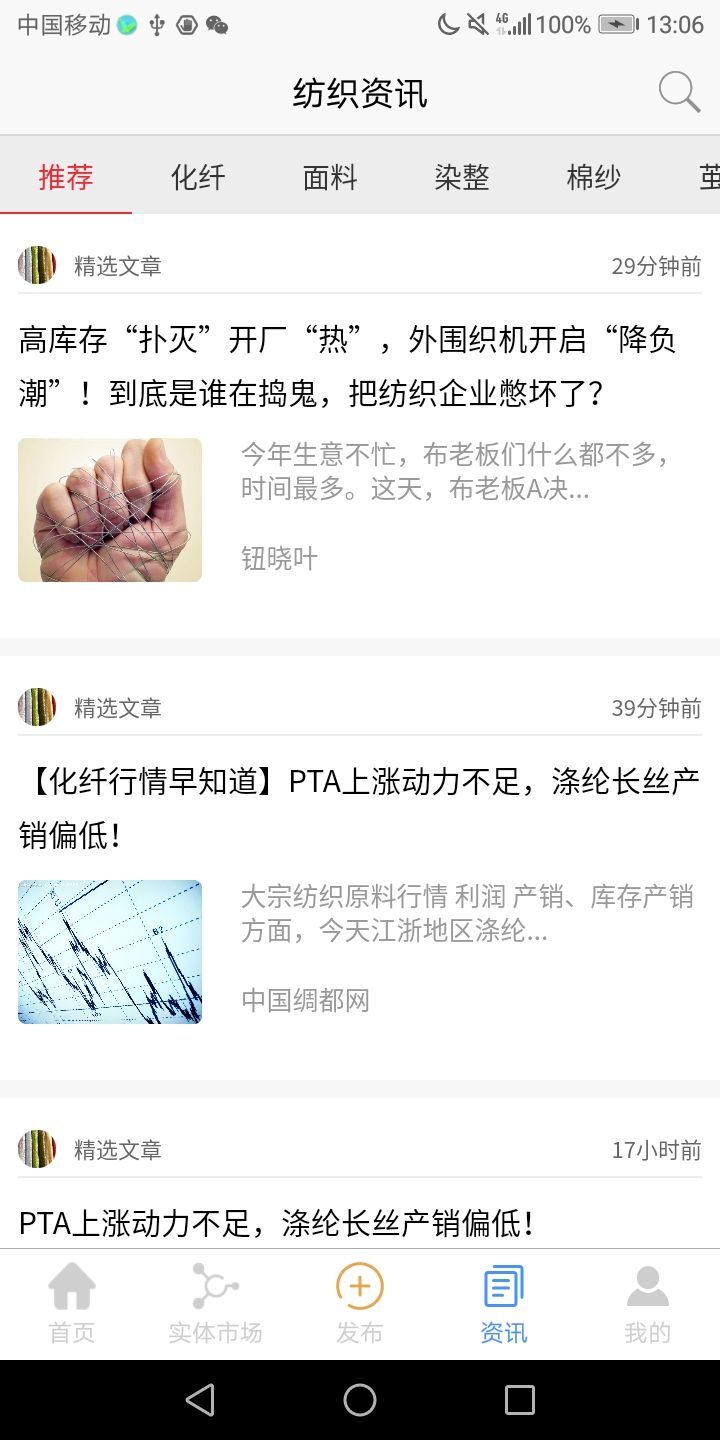720x1440 pixels.
Task: Switch to the 棉纱 tab
Action: pos(593,177)
